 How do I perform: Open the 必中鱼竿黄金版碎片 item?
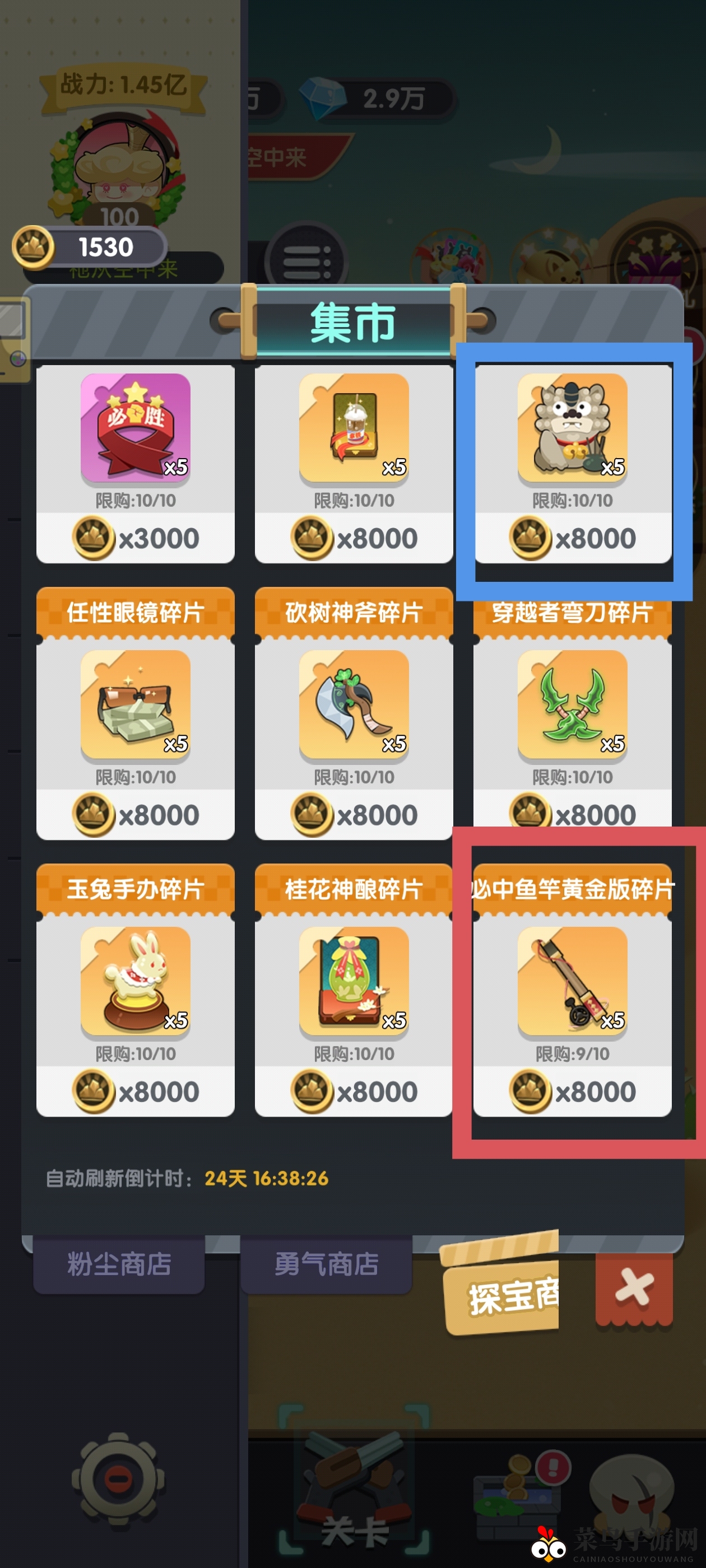pos(572,981)
